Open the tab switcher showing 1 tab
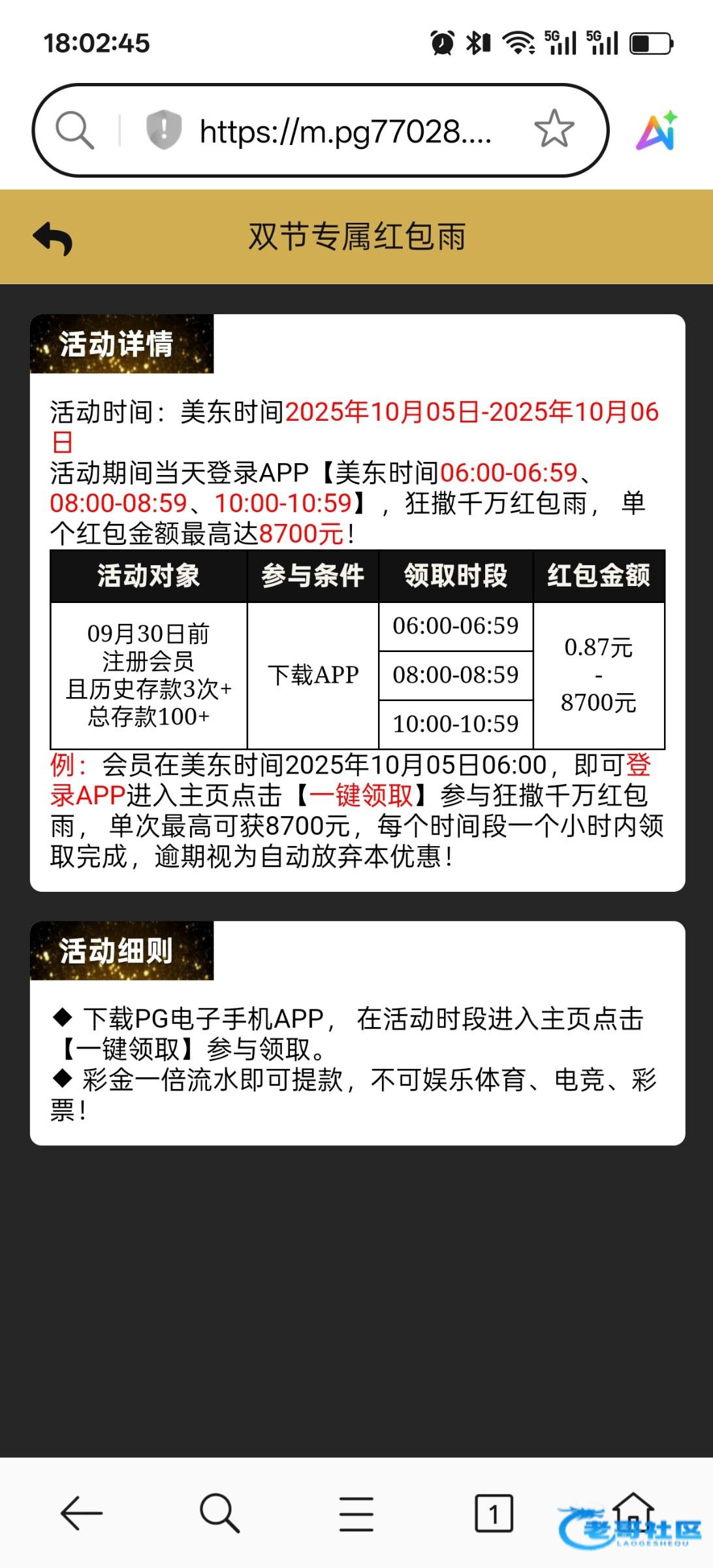 coord(494,1512)
